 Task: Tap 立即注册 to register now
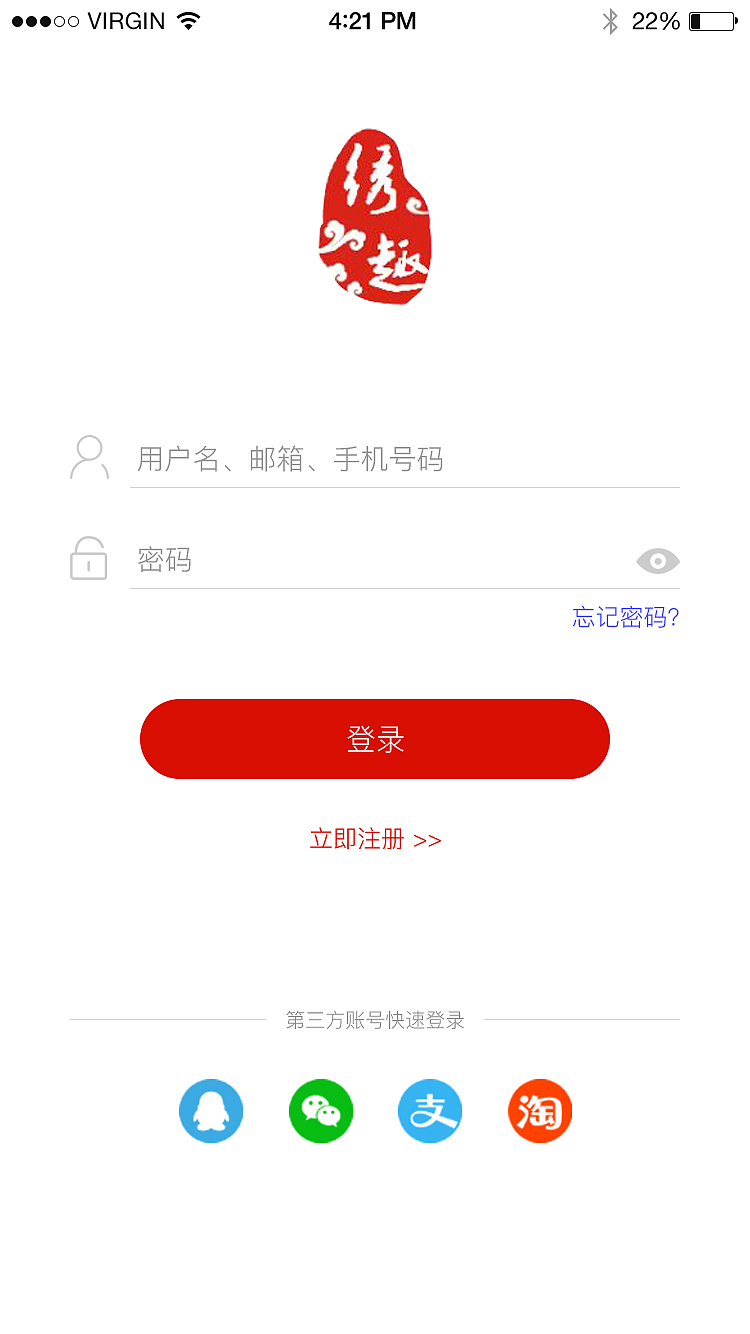(x=375, y=839)
